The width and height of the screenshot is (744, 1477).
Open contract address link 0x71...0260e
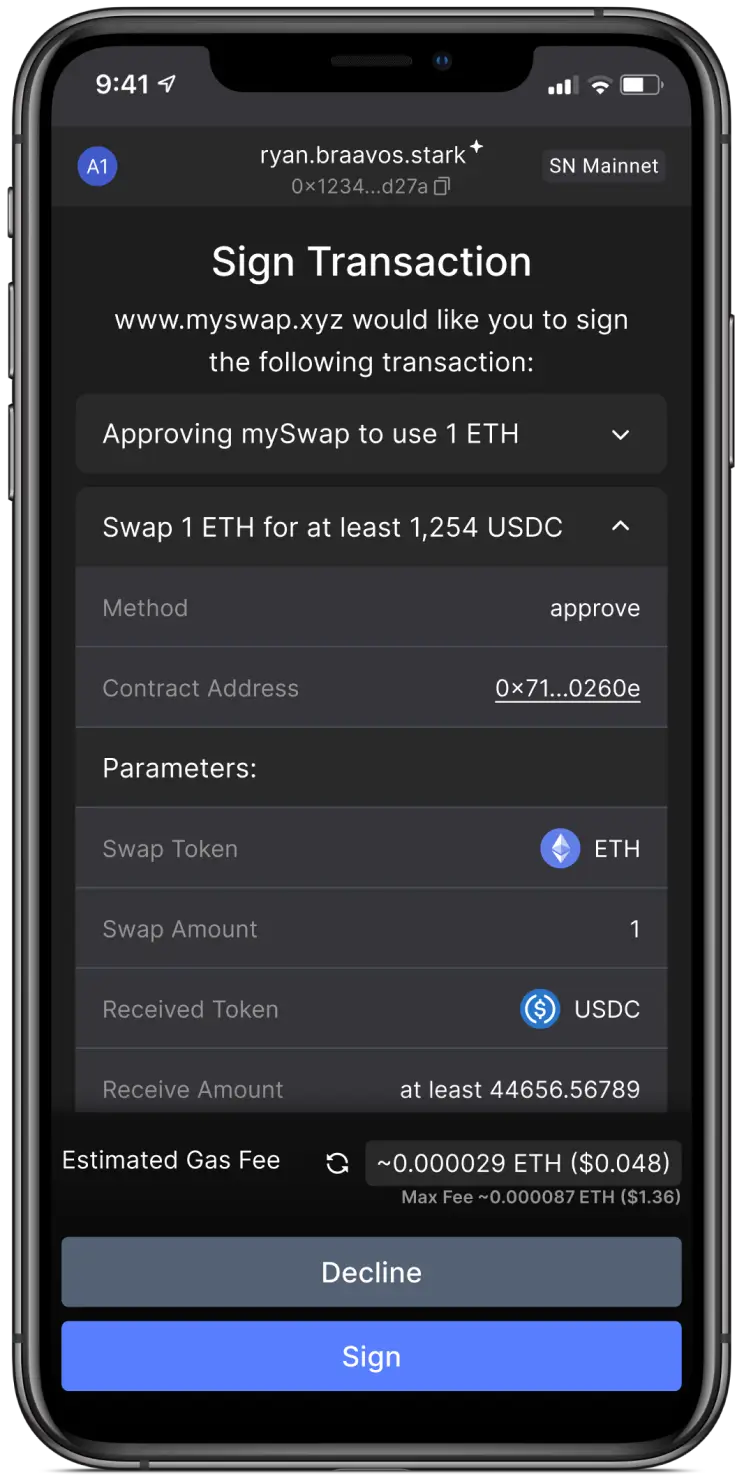(x=567, y=688)
